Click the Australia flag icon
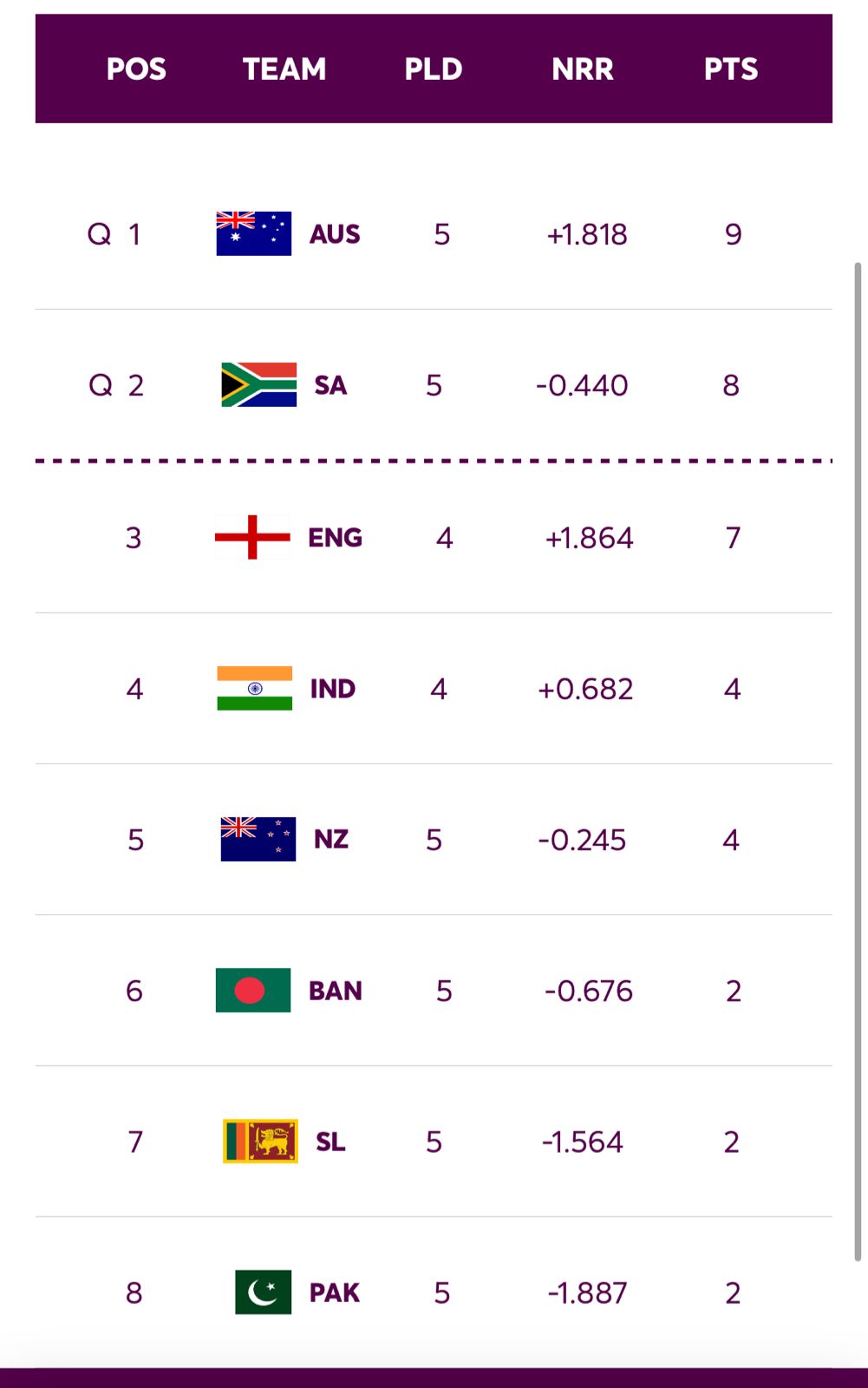 pos(252,233)
